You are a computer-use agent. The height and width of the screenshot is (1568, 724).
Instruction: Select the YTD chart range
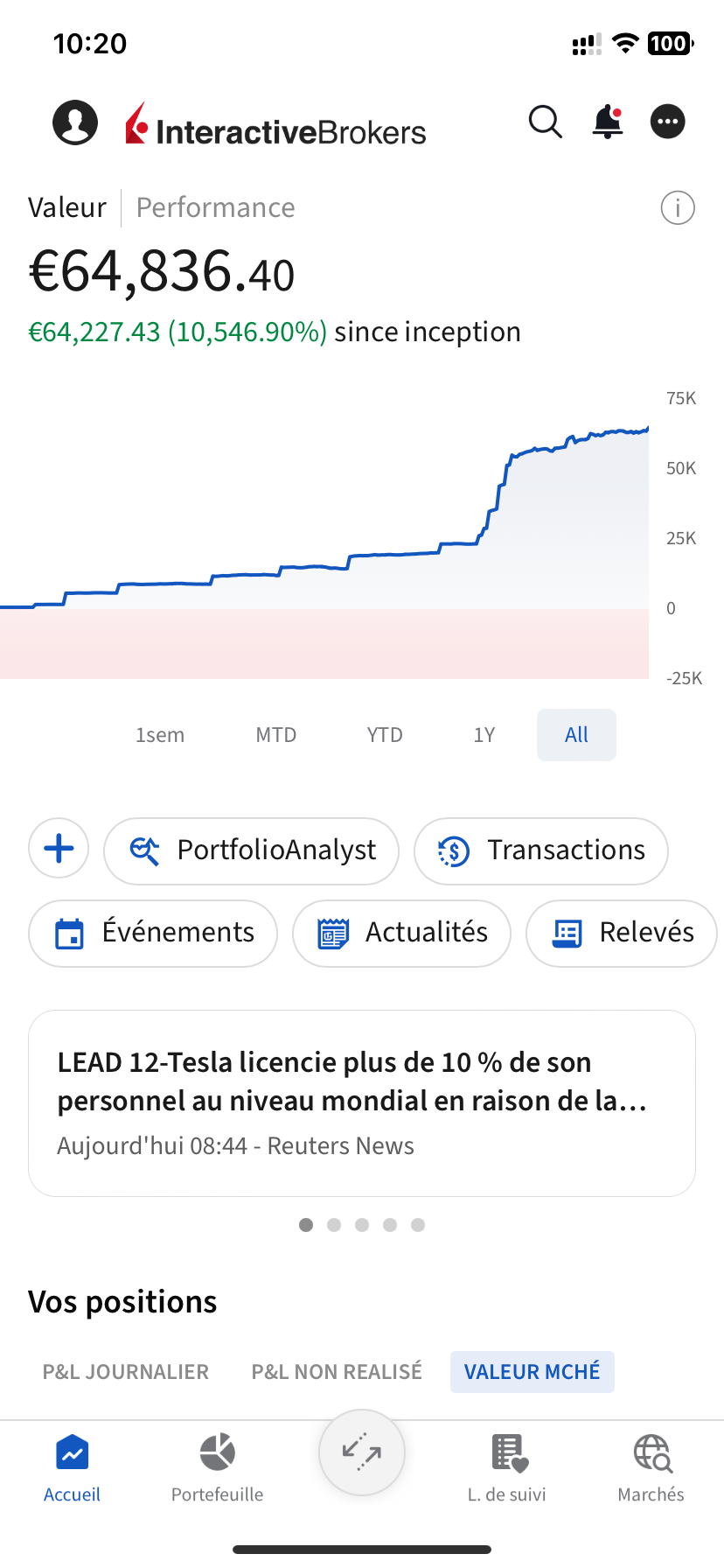pyautogui.click(x=385, y=735)
